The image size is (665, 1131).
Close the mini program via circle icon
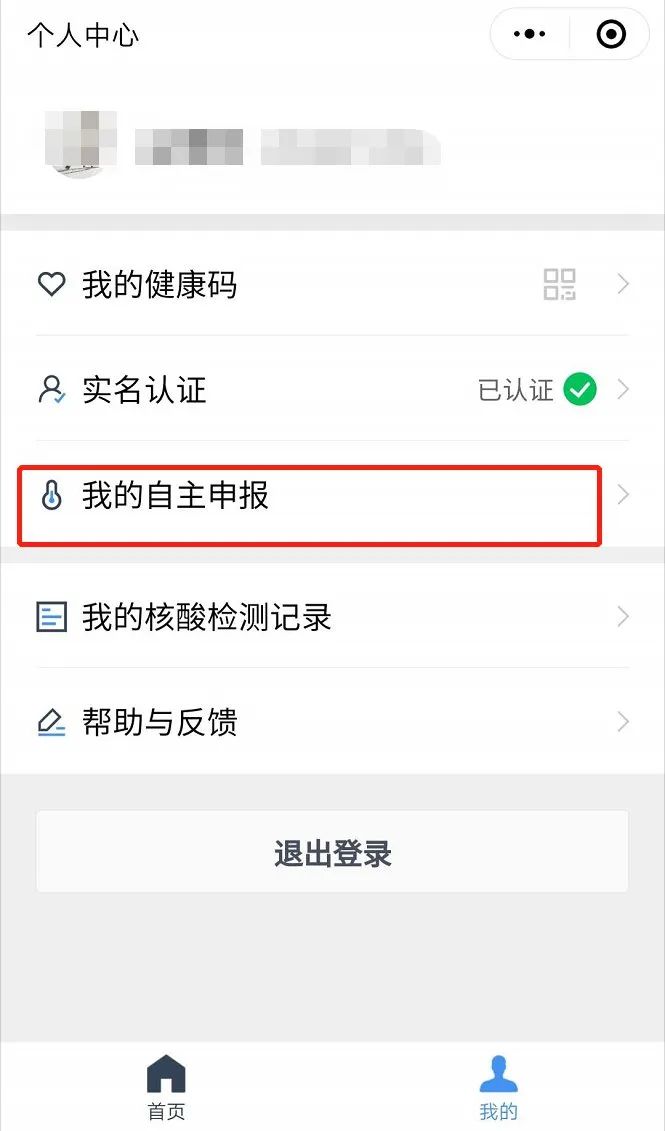click(610, 35)
